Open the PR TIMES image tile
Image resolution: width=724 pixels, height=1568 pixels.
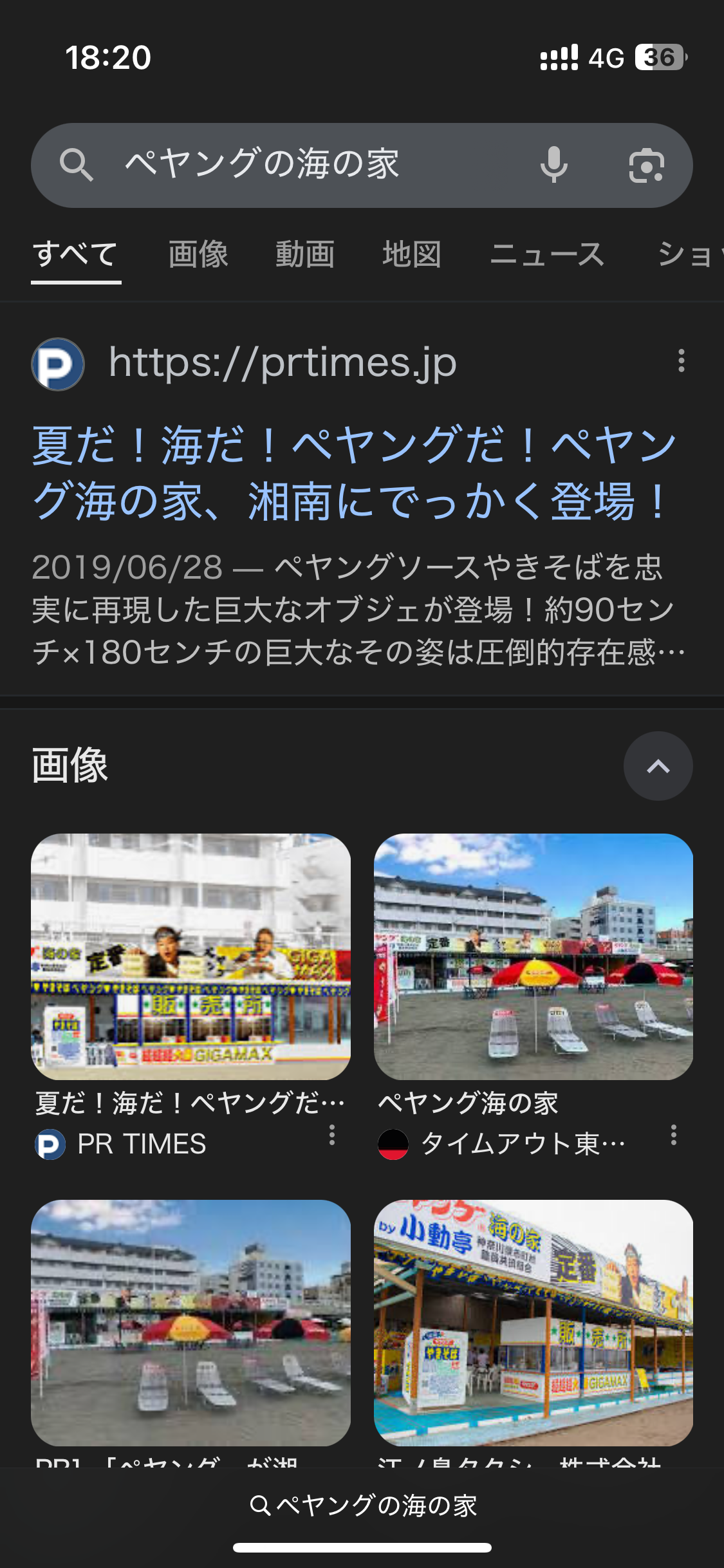[190, 957]
